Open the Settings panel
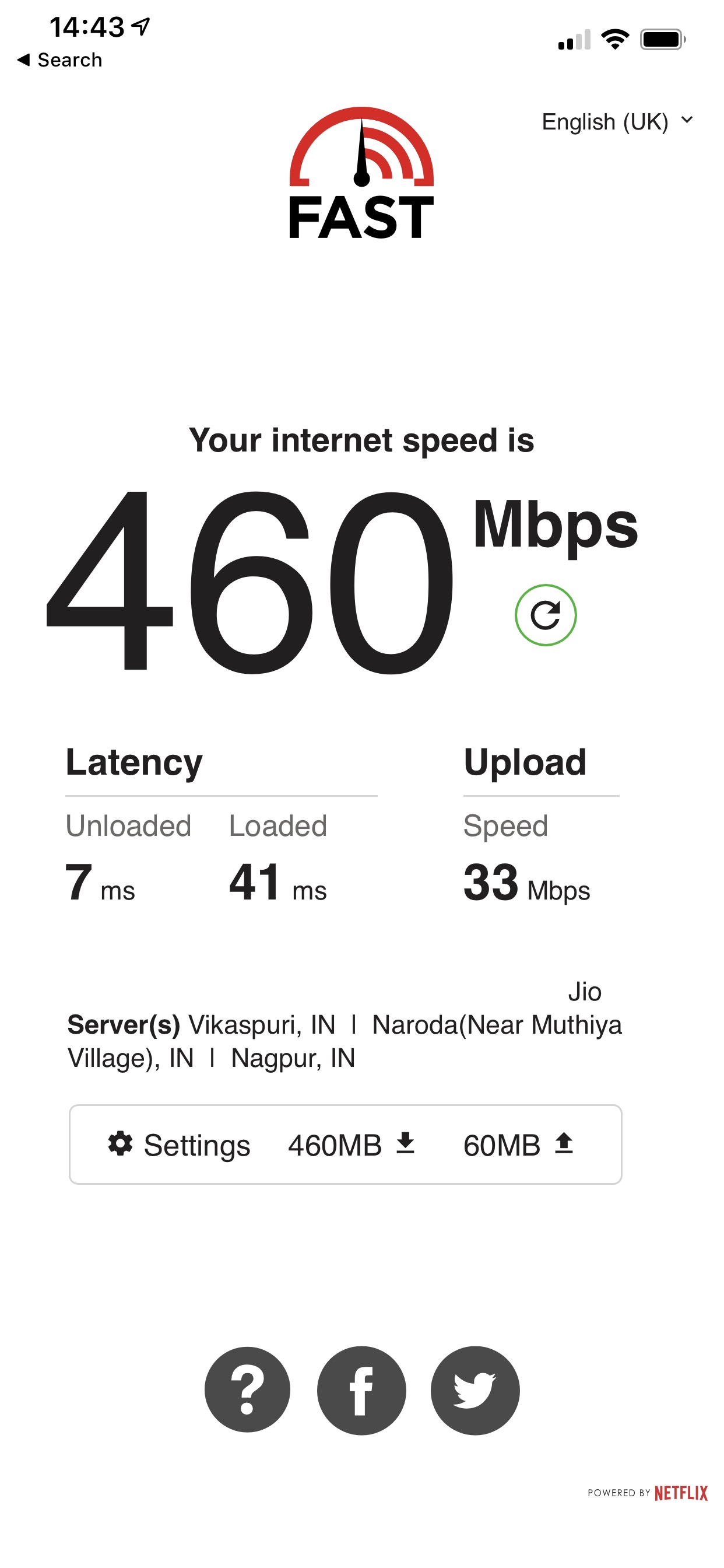 (x=180, y=1145)
